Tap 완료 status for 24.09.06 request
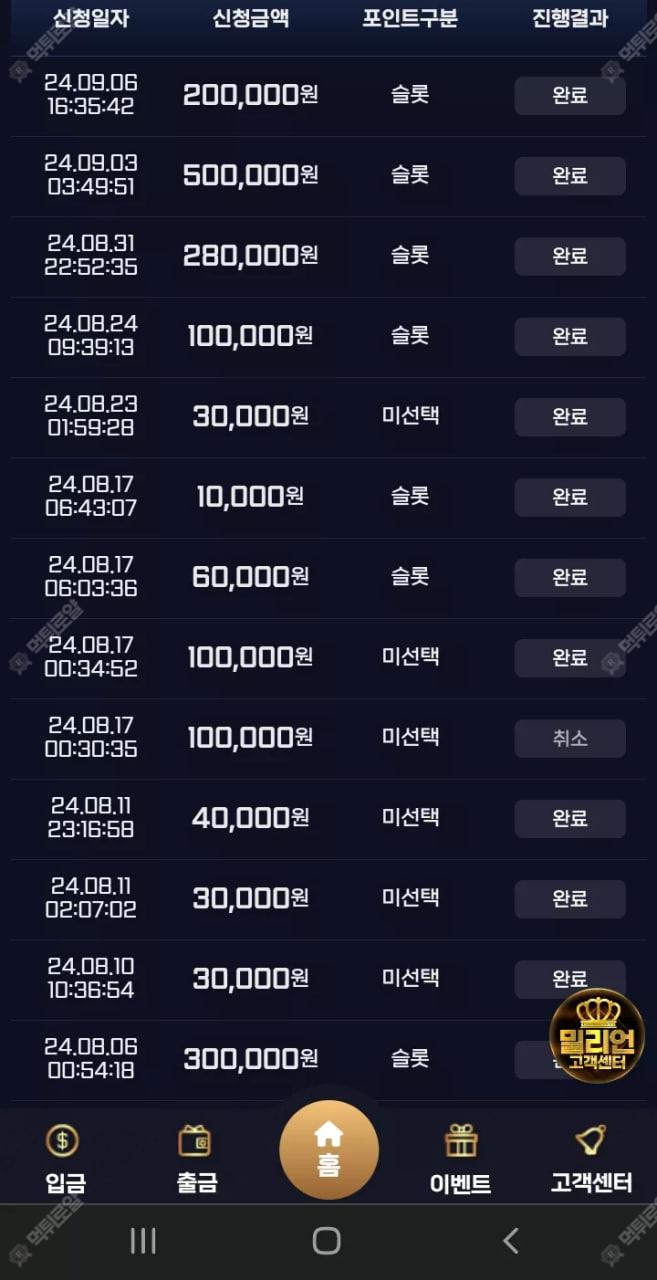Viewport: 657px width, 1280px height. pyautogui.click(x=569, y=96)
